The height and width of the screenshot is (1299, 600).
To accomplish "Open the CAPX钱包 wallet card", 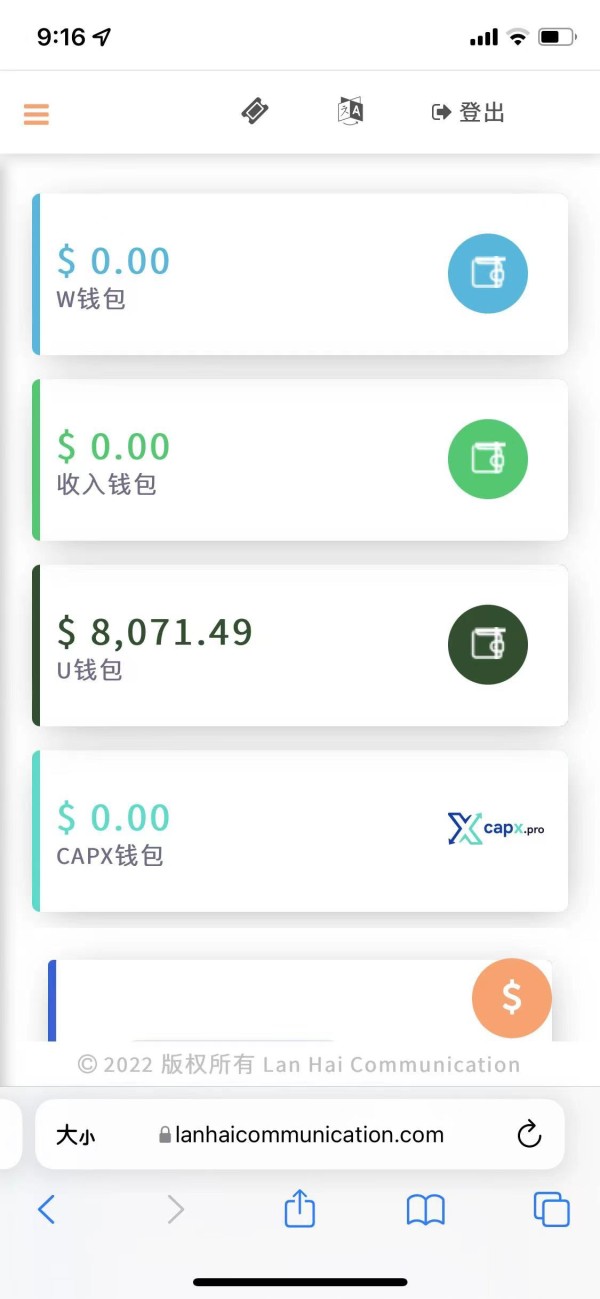I will pos(300,831).
